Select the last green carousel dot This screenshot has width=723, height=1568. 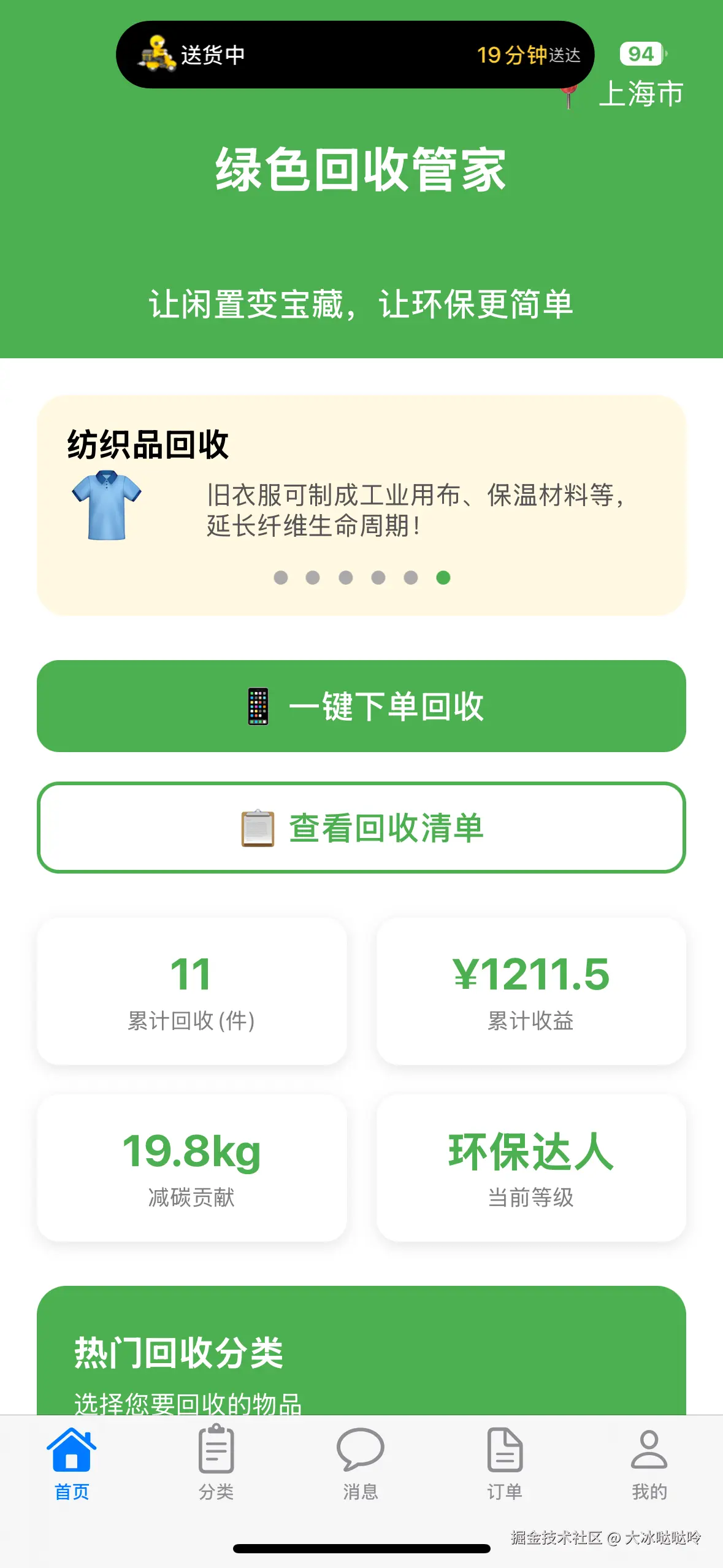(443, 577)
